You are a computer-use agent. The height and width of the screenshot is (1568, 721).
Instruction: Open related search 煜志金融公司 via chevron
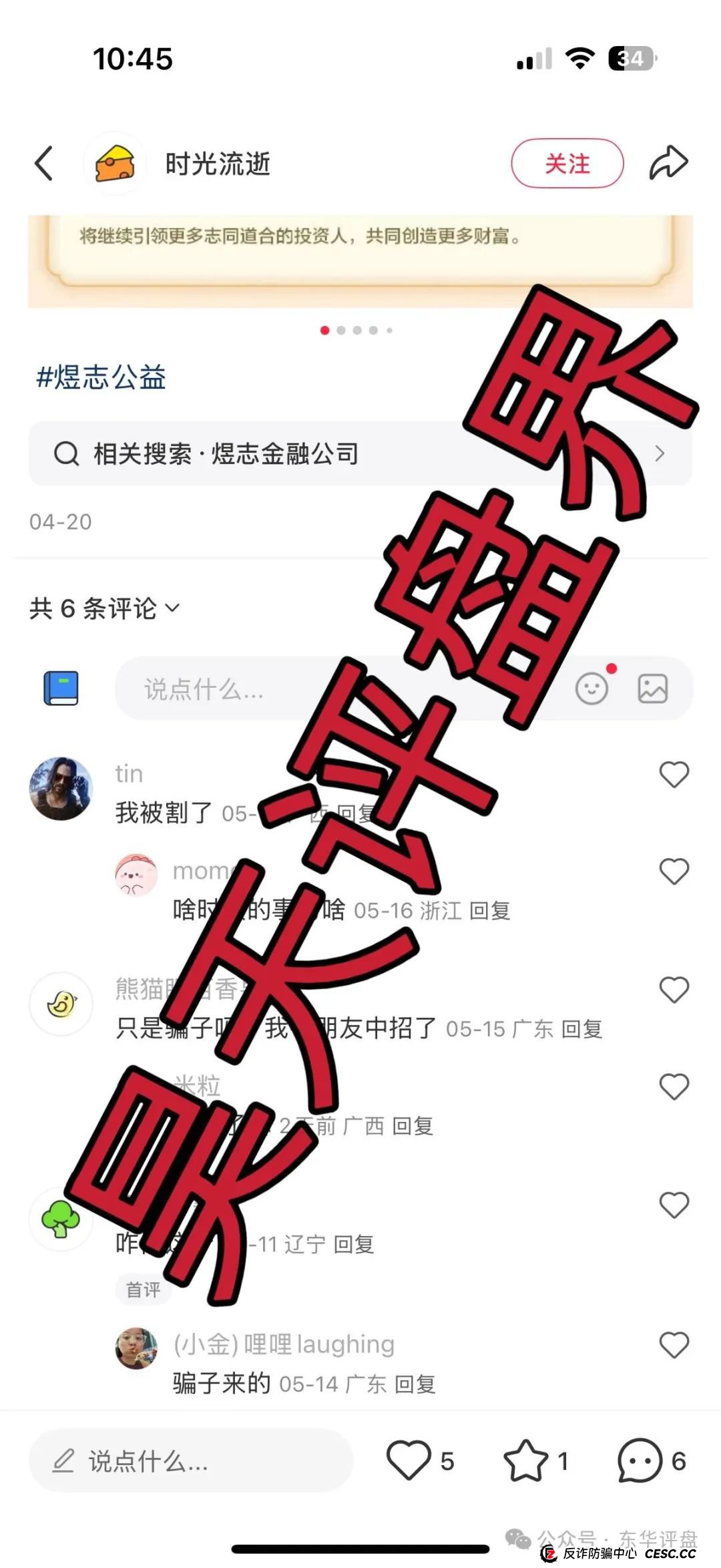pos(660,454)
